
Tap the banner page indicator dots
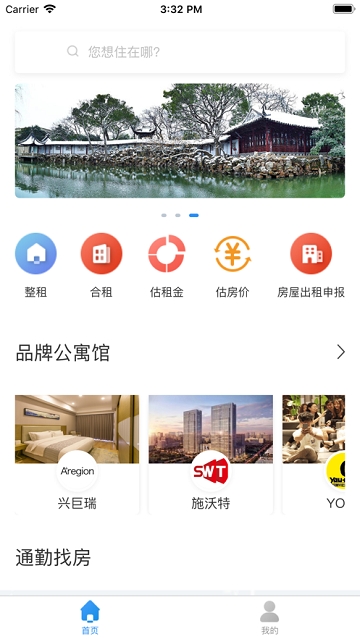coord(180,215)
